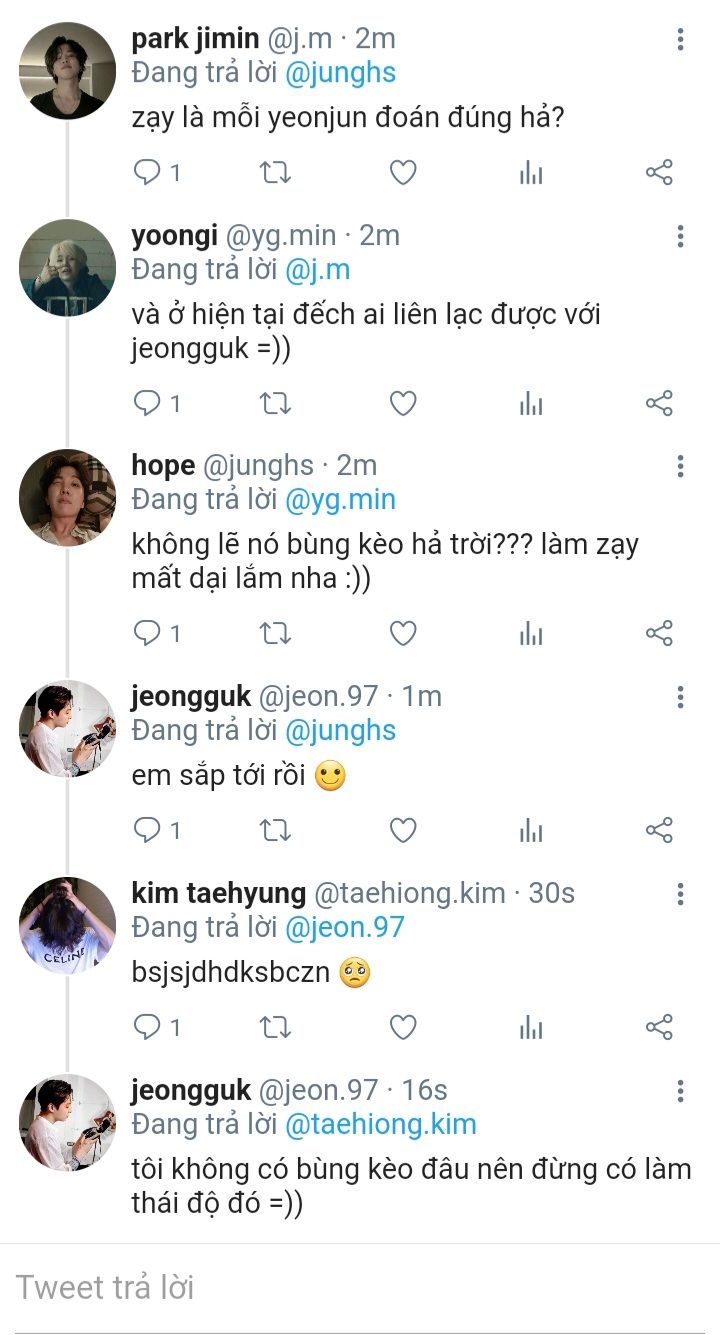Share hope's tweet about bùng kèo
Screen dimensions: 720x1335
[659, 633]
